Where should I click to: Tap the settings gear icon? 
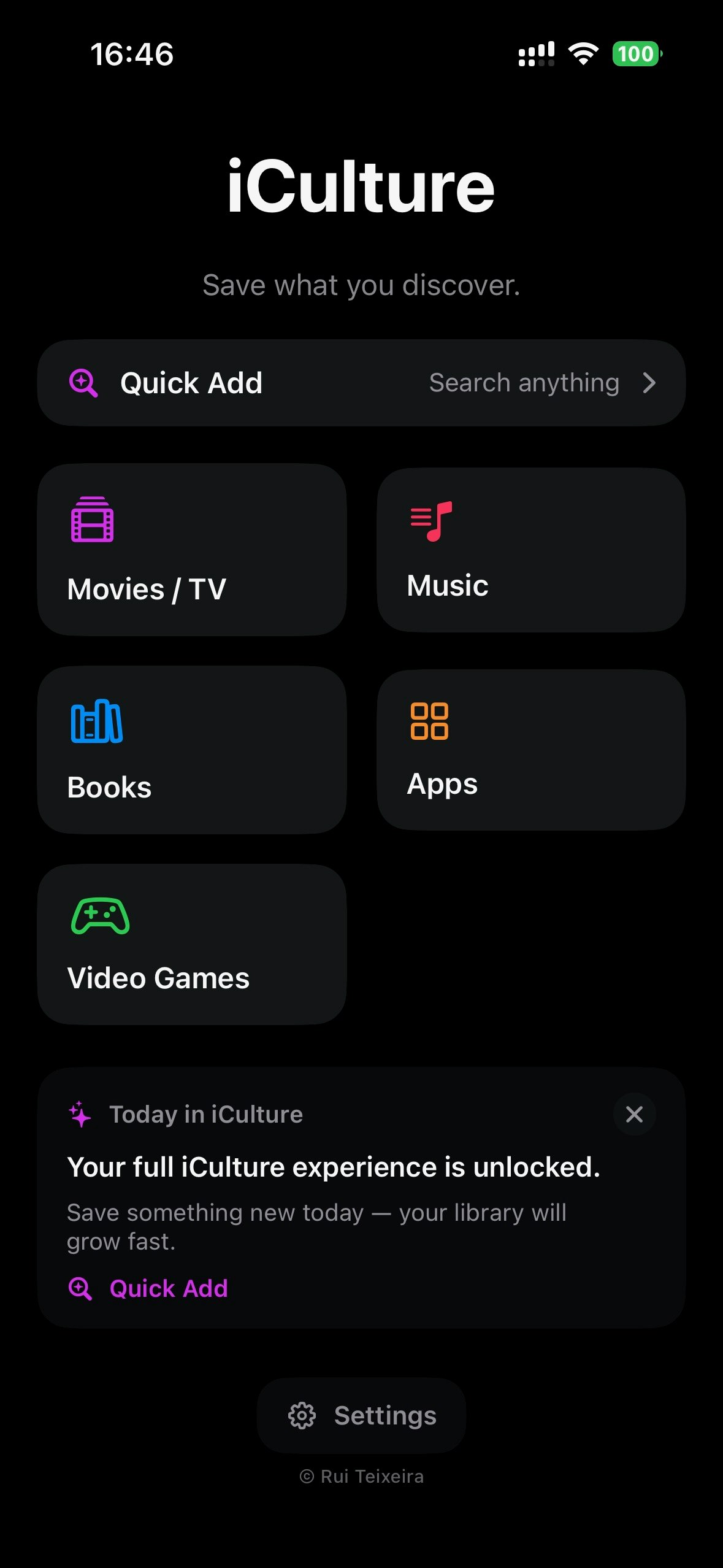[x=300, y=1416]
